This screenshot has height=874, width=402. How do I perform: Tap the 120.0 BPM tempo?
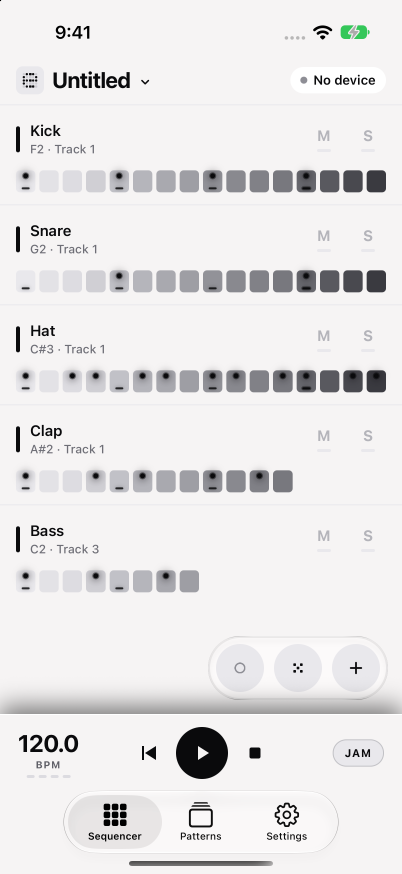tap(49, 750)
